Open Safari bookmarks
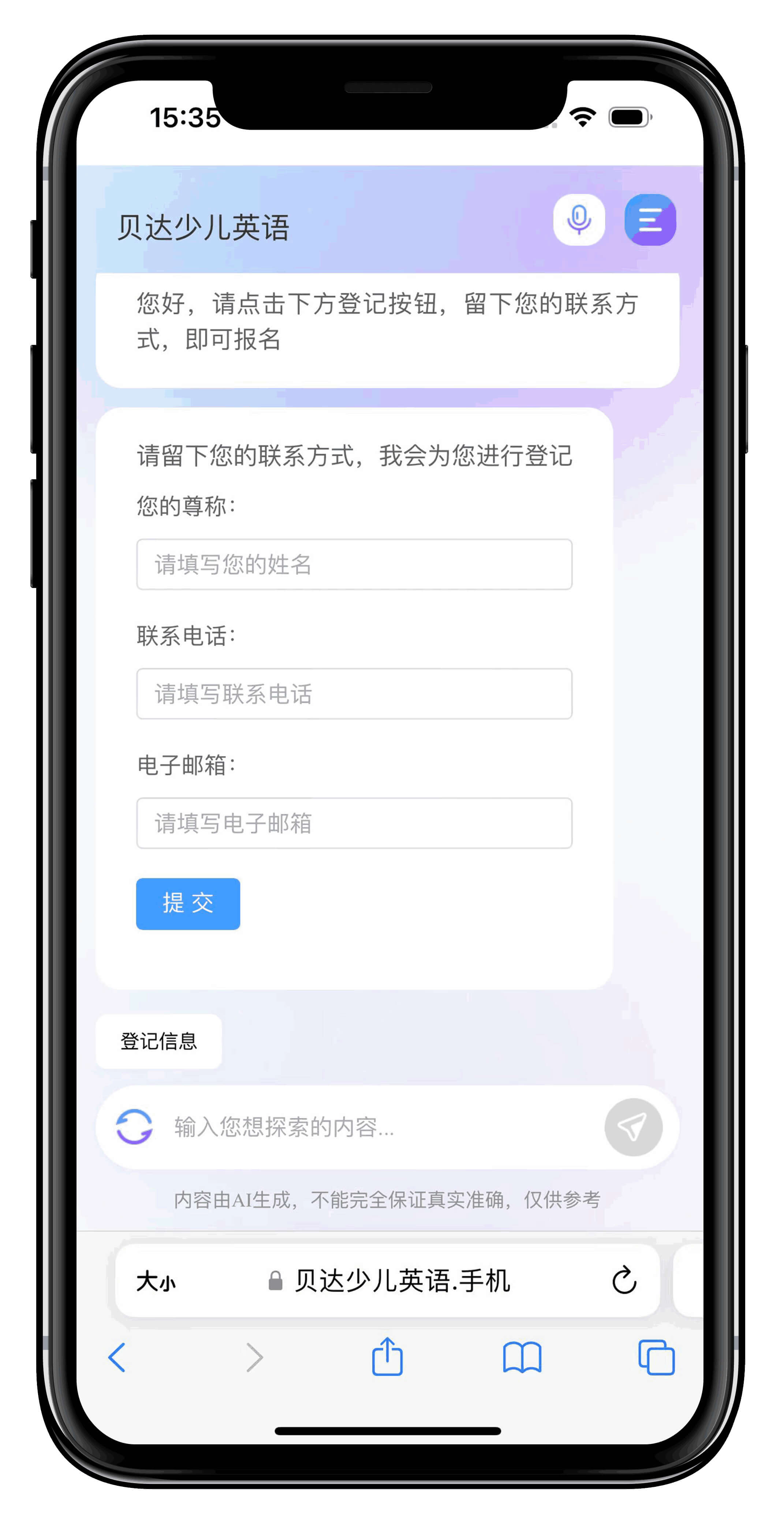Screen dimensions: 784x1515 pyautogui.click(x=522, y=1357)
